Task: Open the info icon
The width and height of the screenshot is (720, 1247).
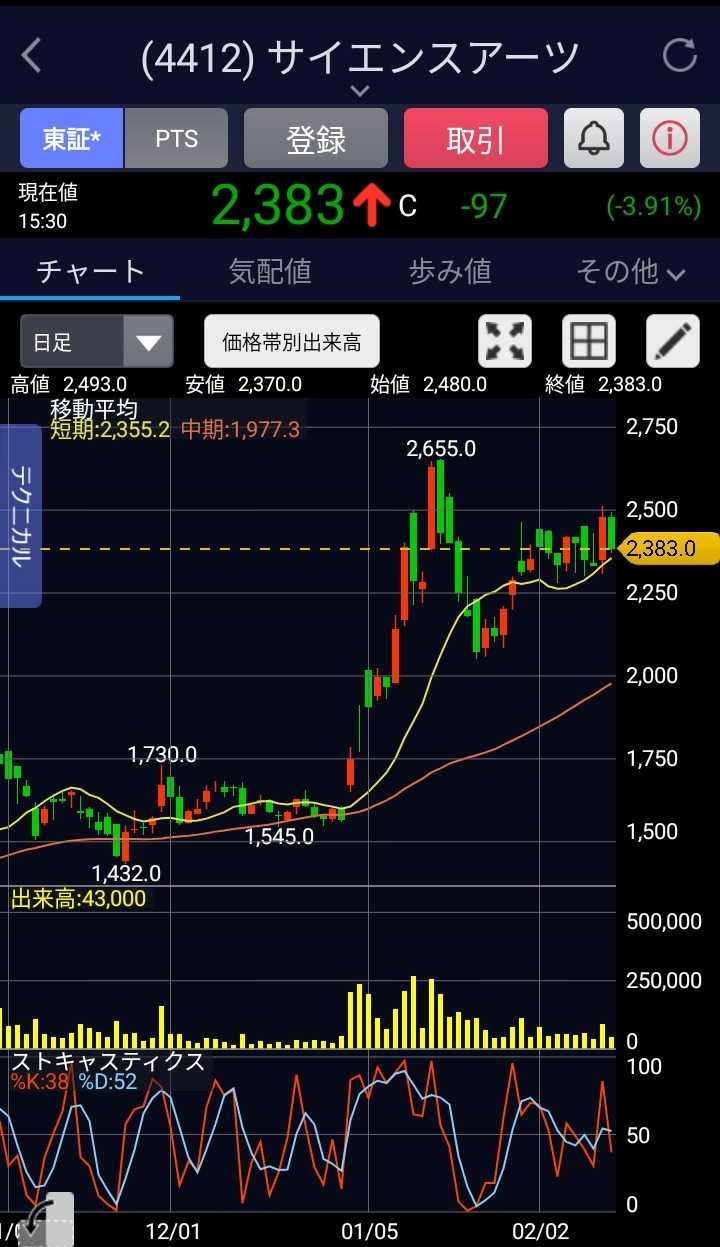Action: point(669,138)
